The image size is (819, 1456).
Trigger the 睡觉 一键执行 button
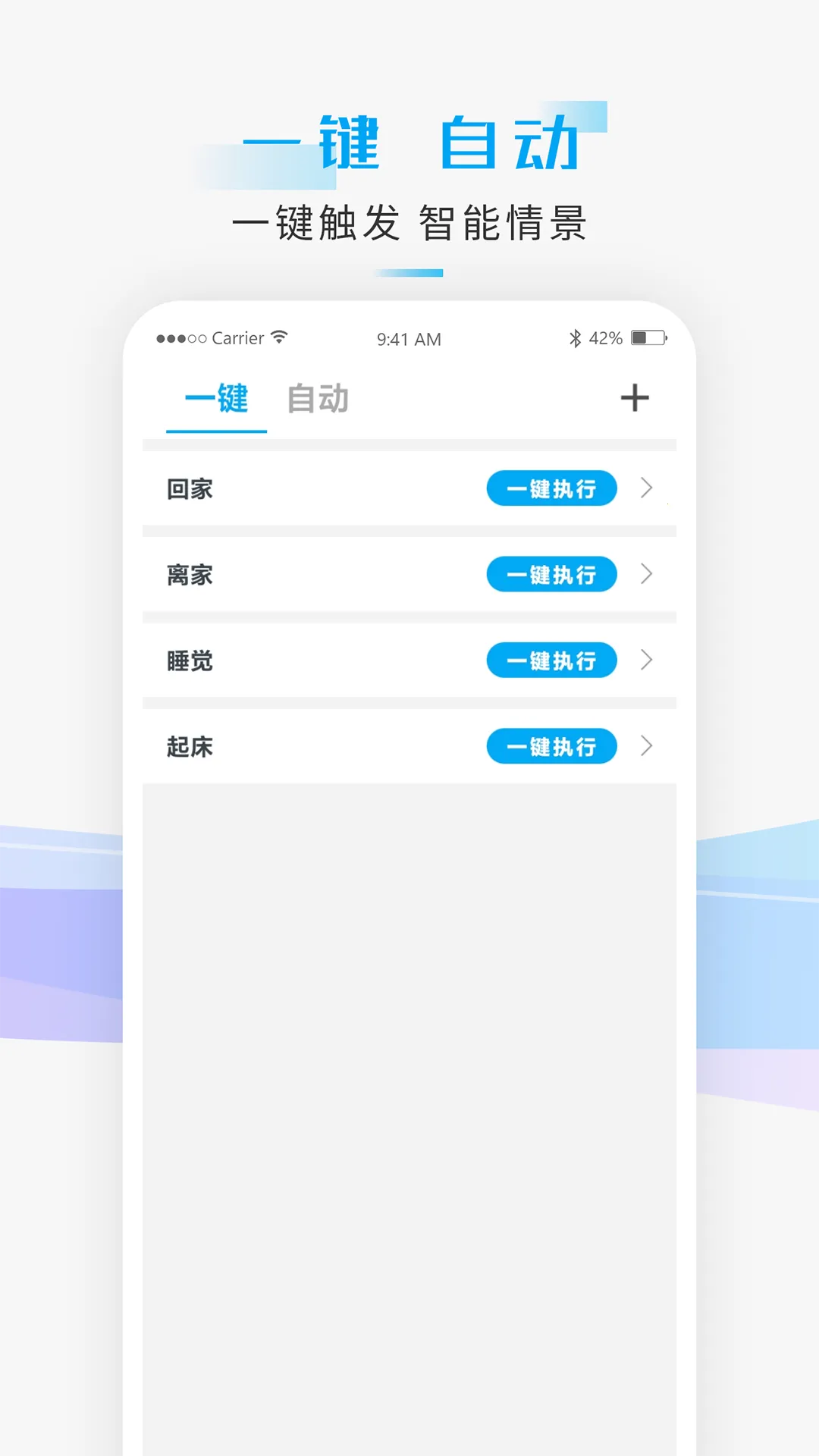[551, 661]
